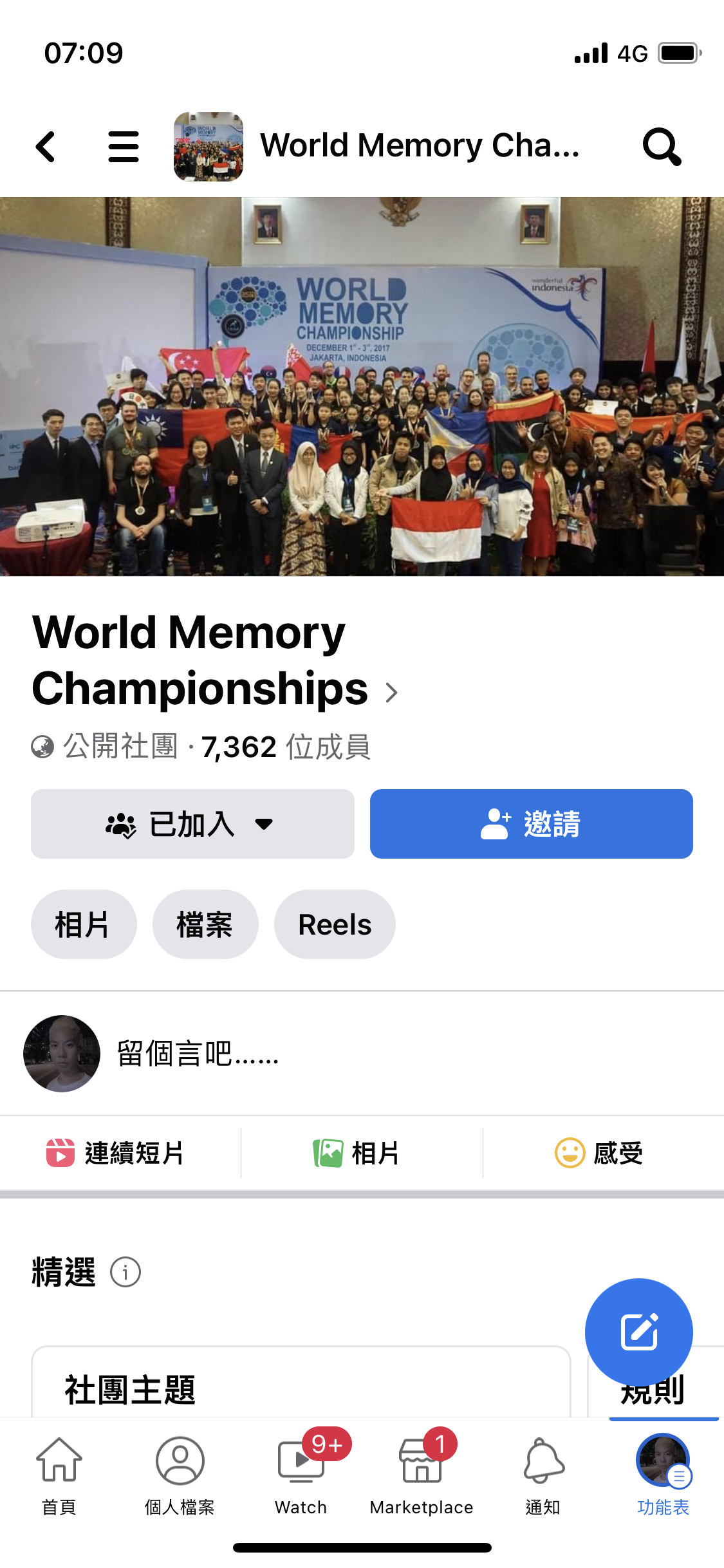This screenshot has width=724, height=1568.
Task: Expand the 已加入 membership dropdown
Action: 192,824
